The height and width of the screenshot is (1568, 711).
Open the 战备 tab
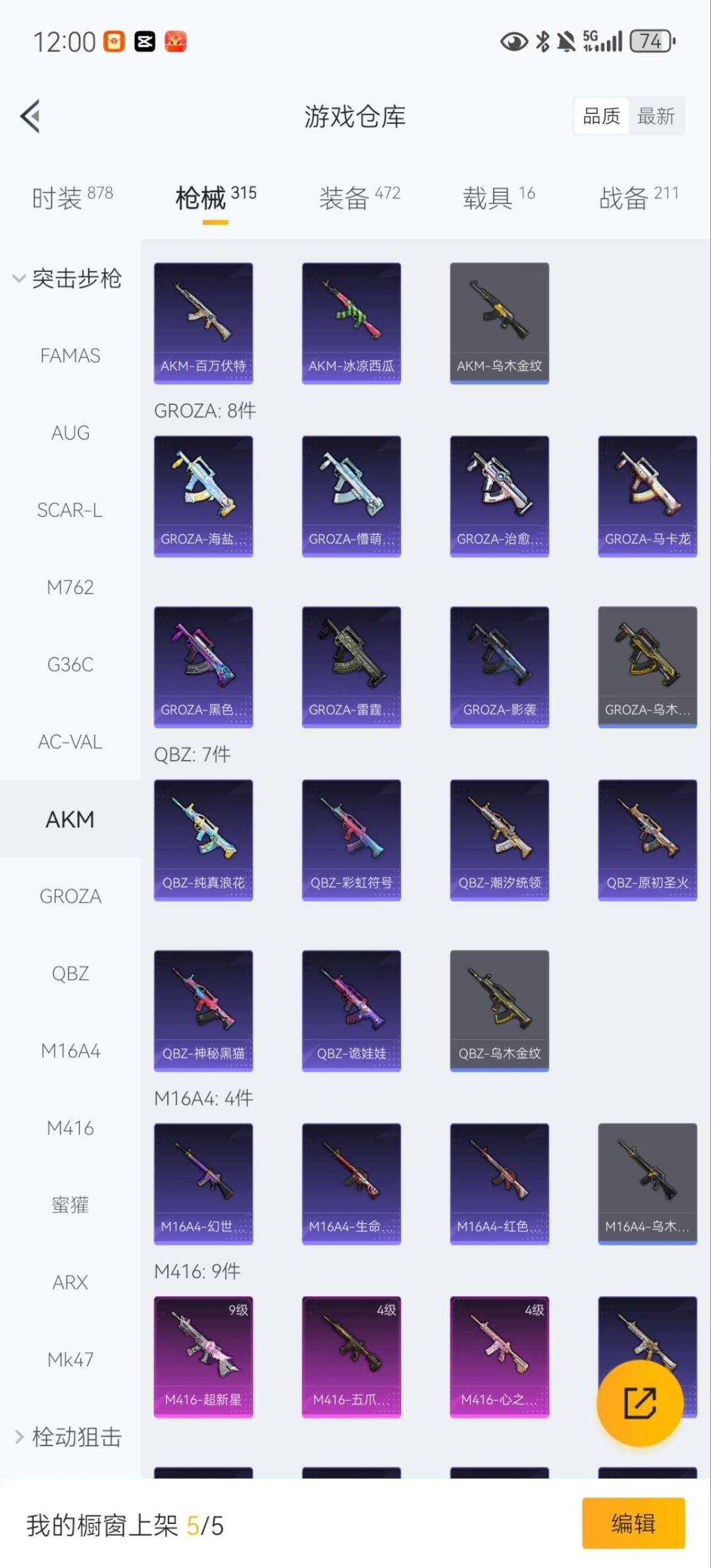[638, 197]
